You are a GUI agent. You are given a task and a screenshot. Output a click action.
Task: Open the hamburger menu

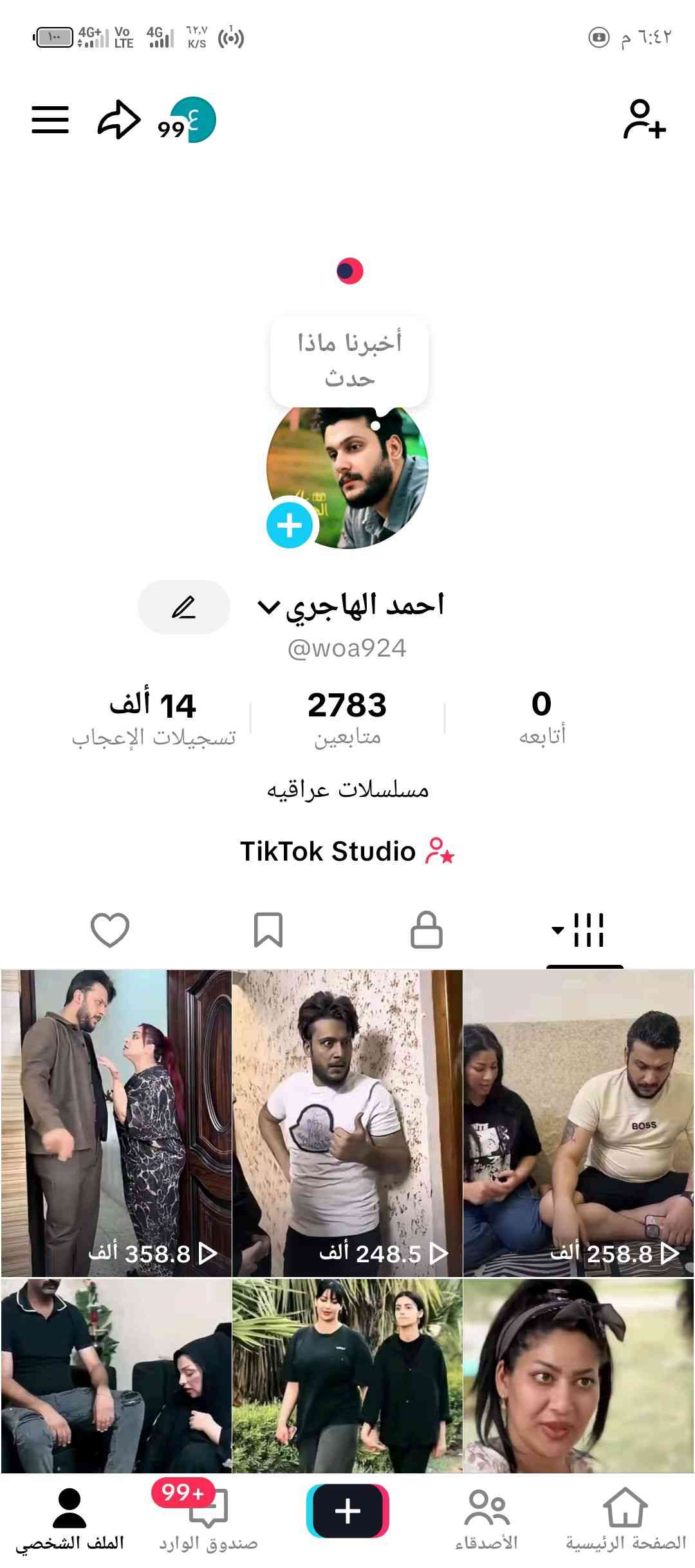[x=50, y=120]
